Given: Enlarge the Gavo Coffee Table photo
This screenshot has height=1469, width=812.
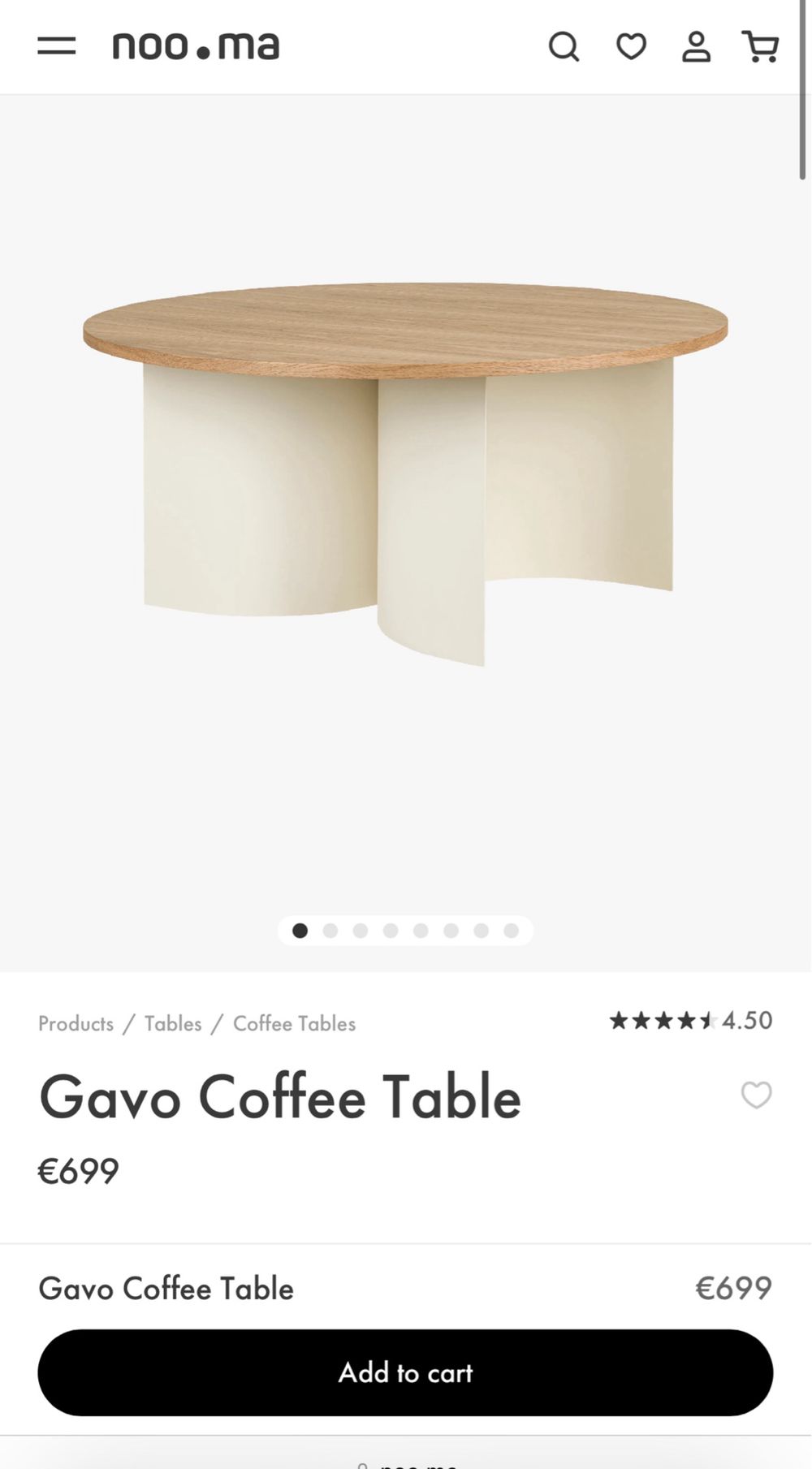Looking at the screenshot, I should 405,475.
